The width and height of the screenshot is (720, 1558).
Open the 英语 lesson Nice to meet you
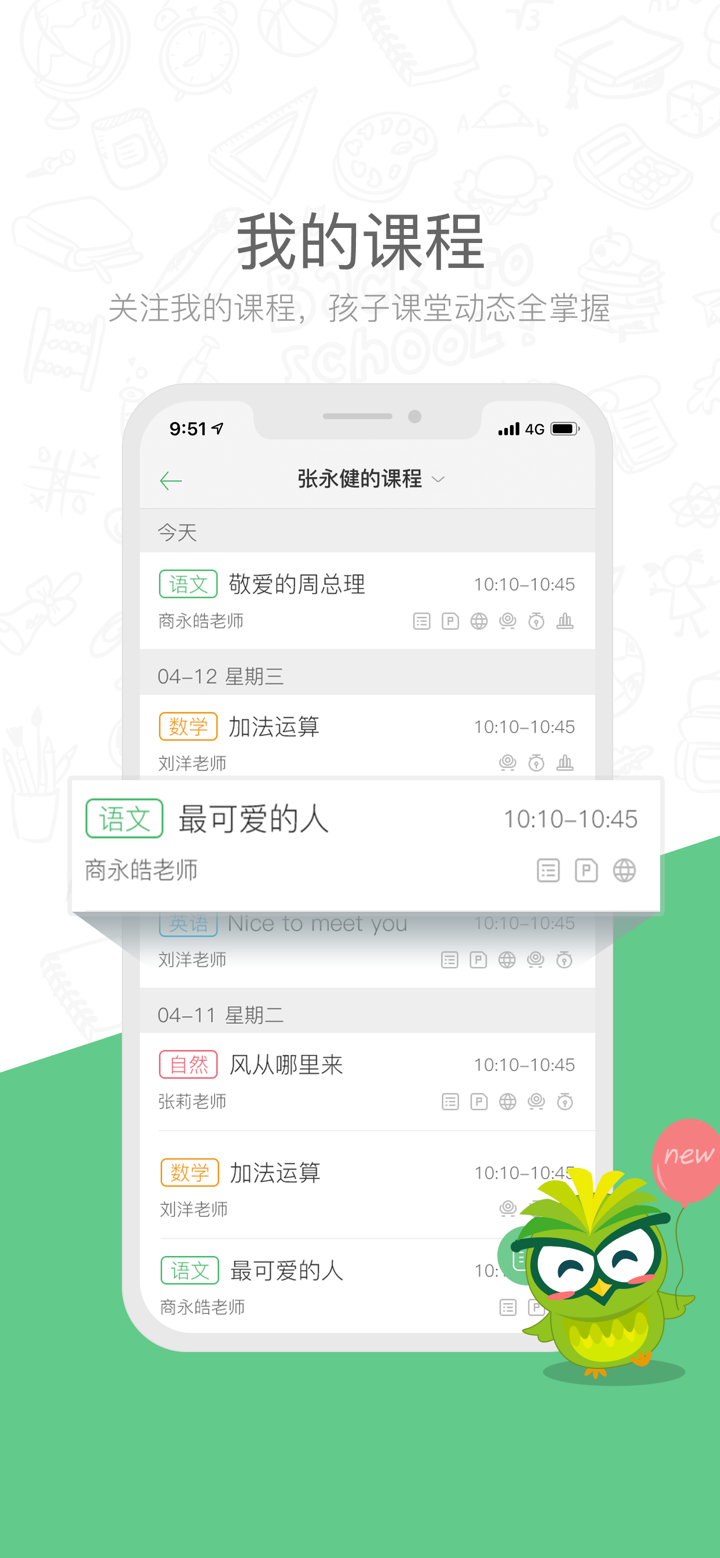317,922
